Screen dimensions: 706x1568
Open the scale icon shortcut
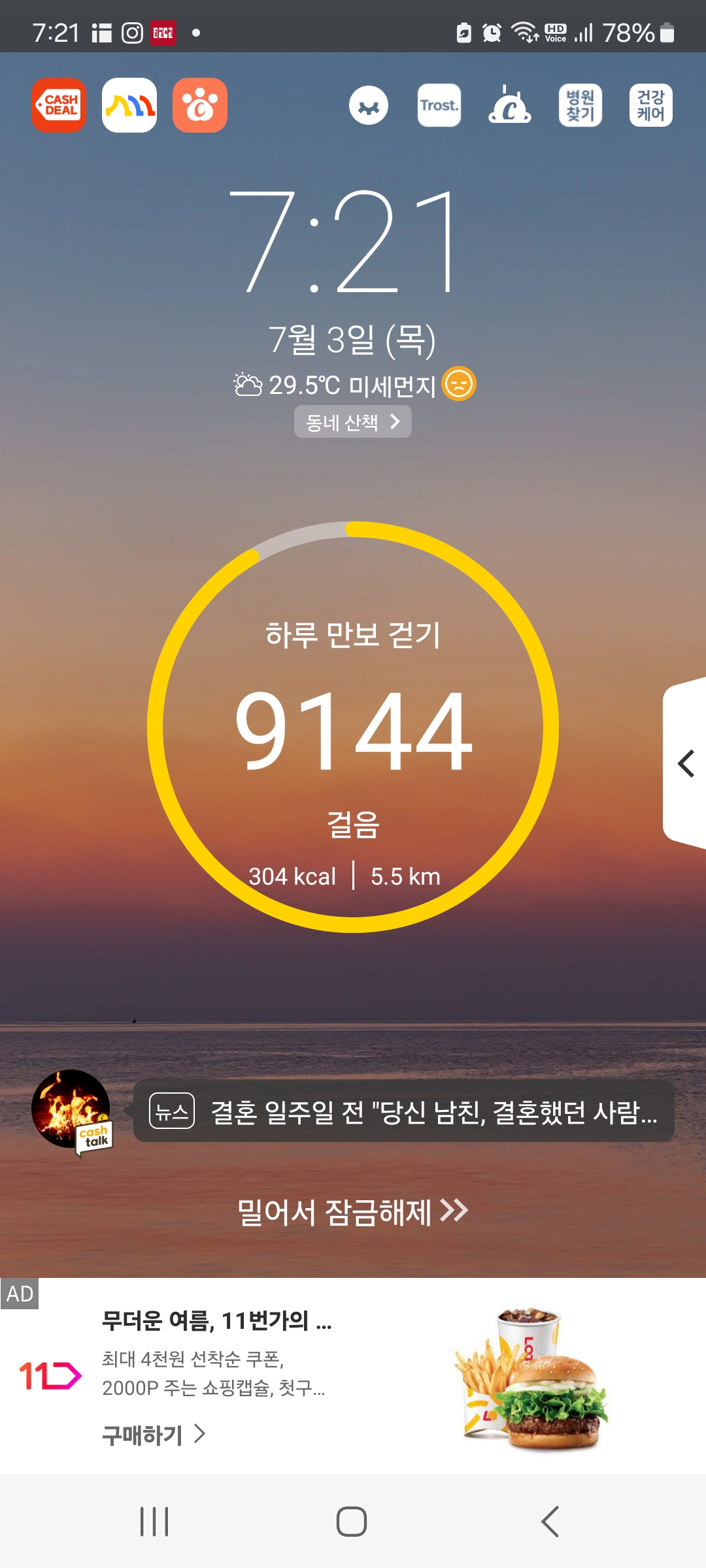click(510, 105)
